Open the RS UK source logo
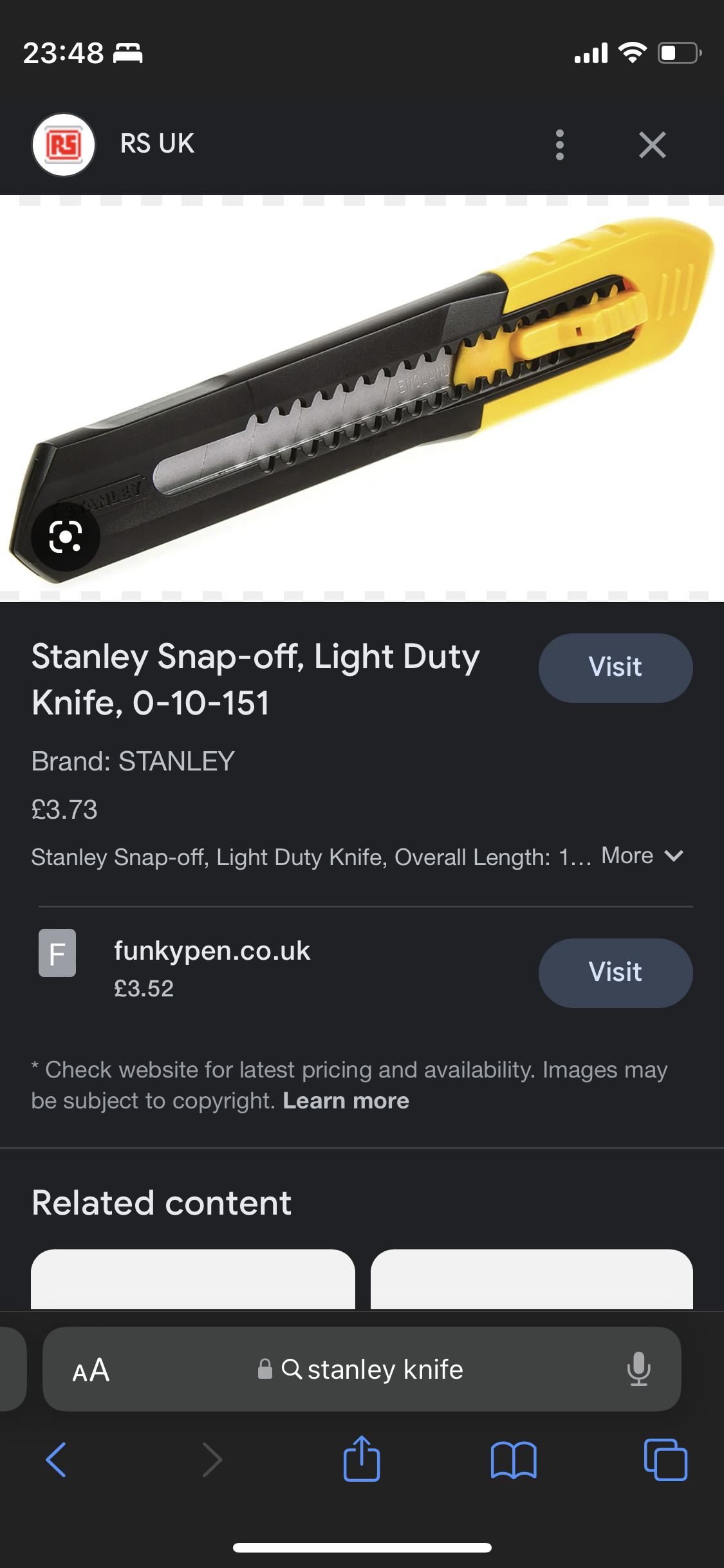This screenshot has height=1568, width=724. coord(64,145)
